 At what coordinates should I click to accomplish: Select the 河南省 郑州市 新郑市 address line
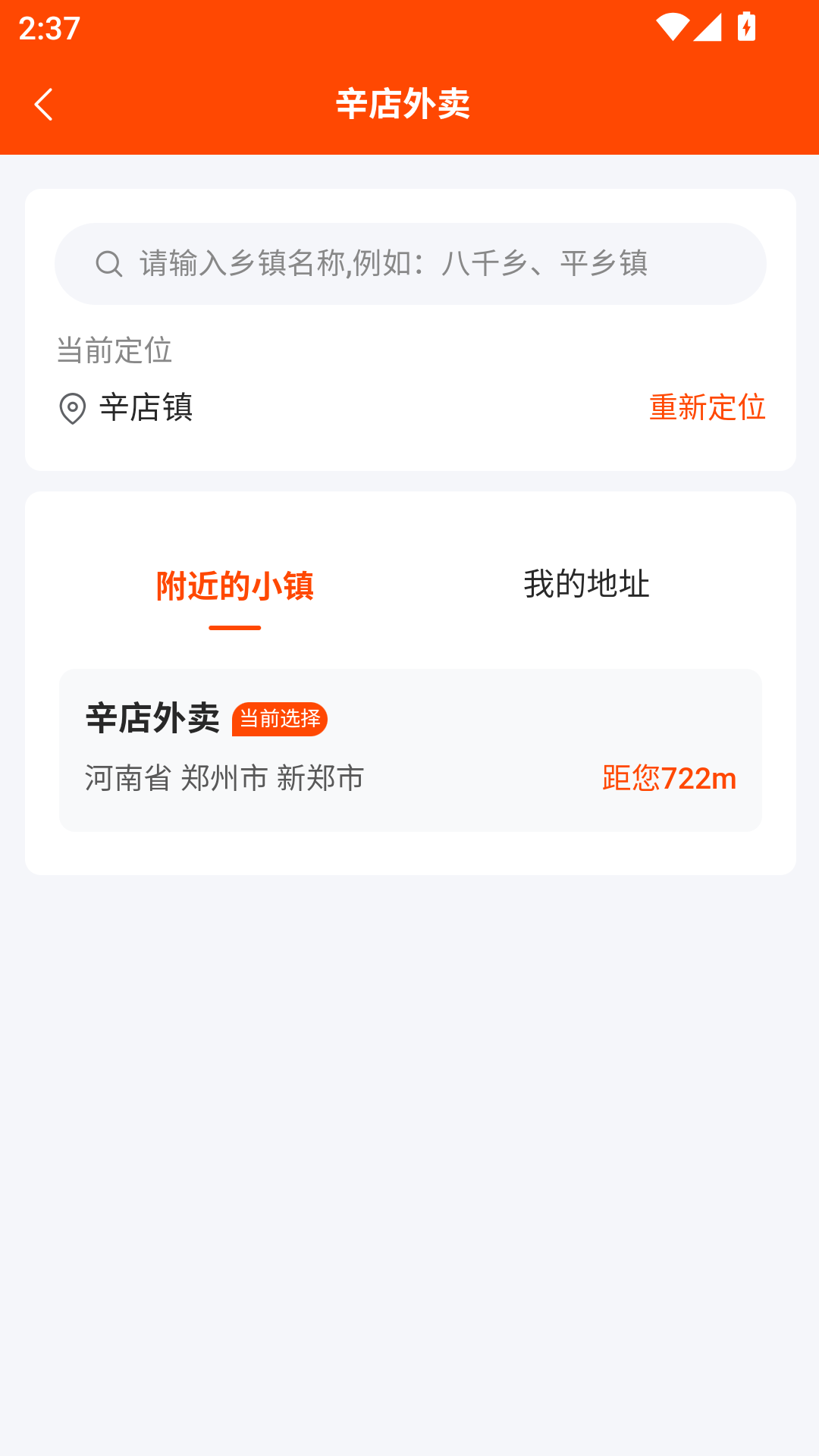point(223,777)
